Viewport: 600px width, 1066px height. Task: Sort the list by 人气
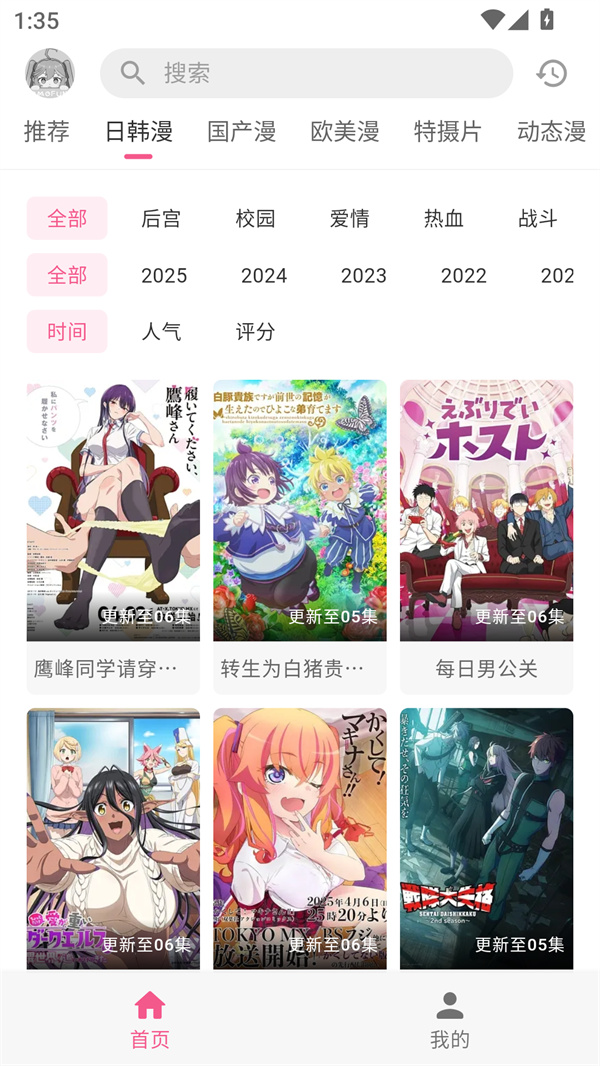161,331
